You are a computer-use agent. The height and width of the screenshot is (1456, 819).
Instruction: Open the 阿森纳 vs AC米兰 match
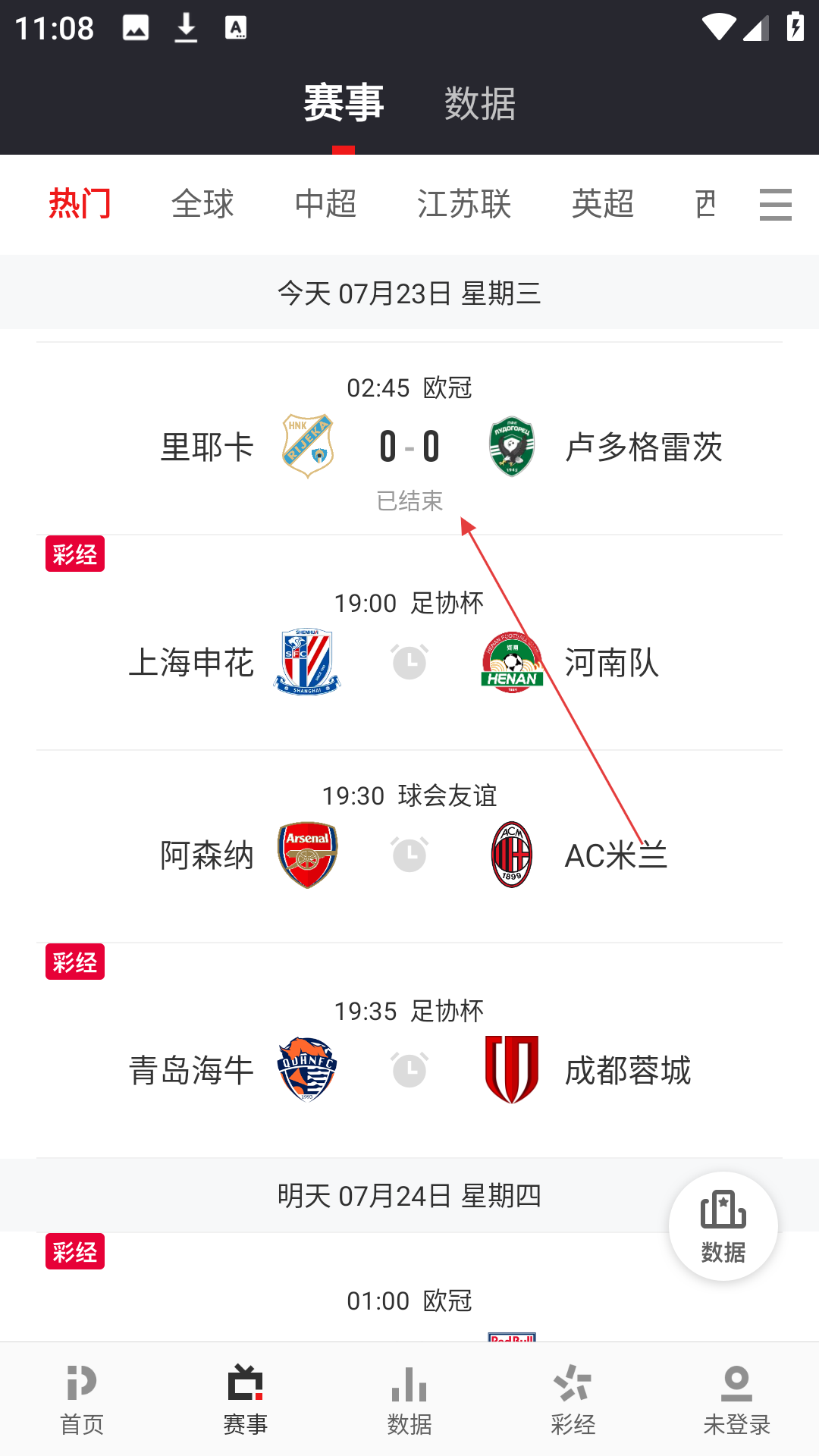tap(409, 855)
